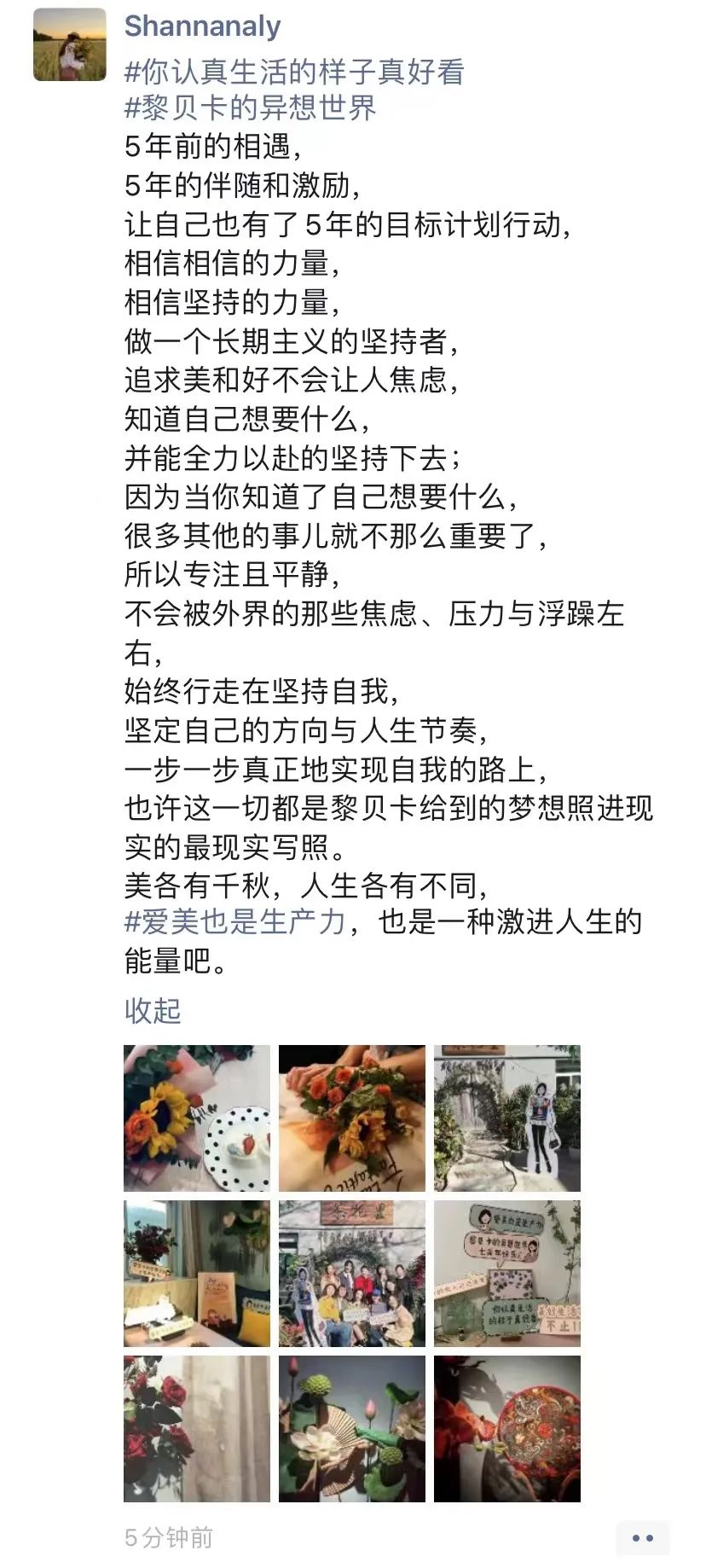Screen dimensions: 706x1568
Task: Open Shannanaly's profile avatar
Action: point(70,44)
